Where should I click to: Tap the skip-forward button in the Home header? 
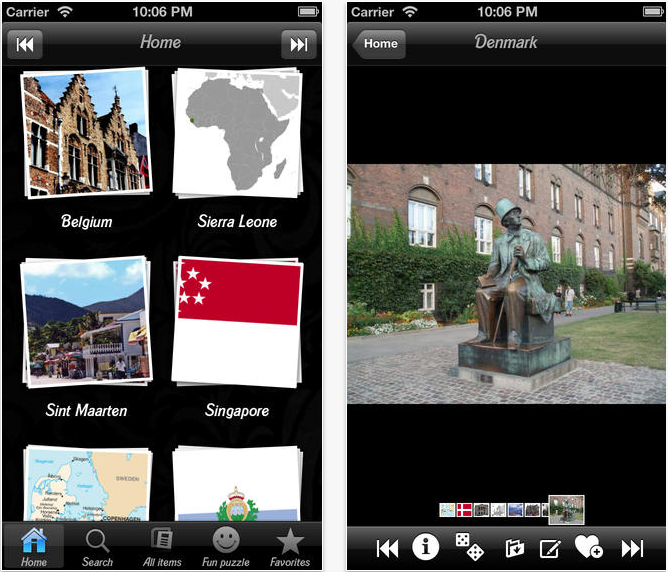click(298, 44)
